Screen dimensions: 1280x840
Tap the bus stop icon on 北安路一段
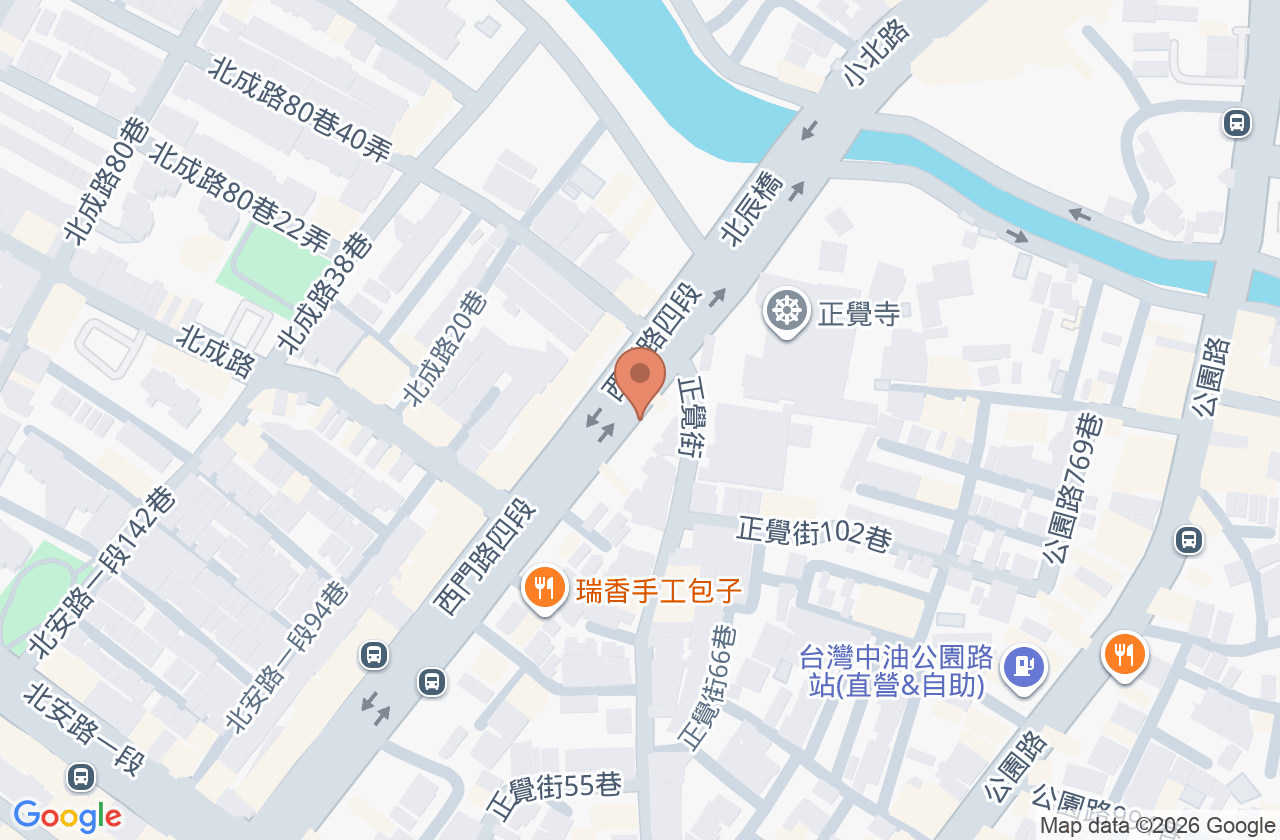click(81, 777)
